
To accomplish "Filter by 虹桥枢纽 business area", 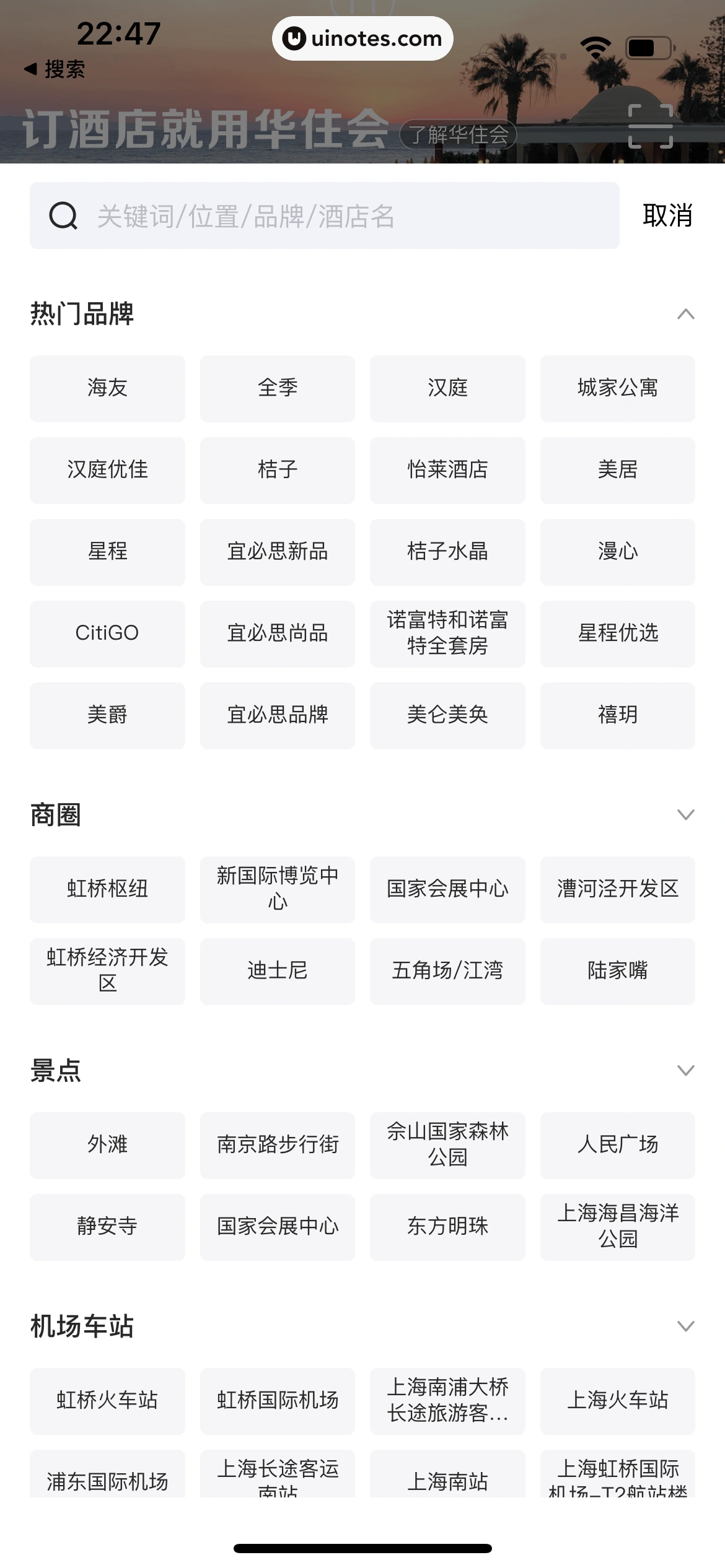I will (107, 889).
